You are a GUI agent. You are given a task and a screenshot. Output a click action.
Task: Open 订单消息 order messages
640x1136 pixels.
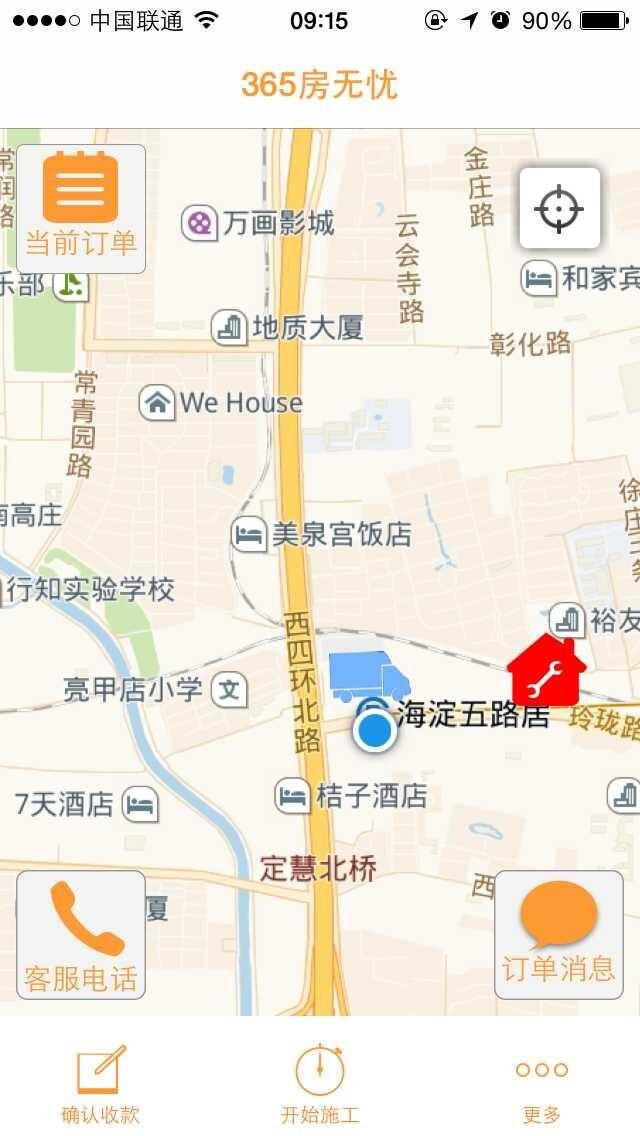[x=558, y=934]
